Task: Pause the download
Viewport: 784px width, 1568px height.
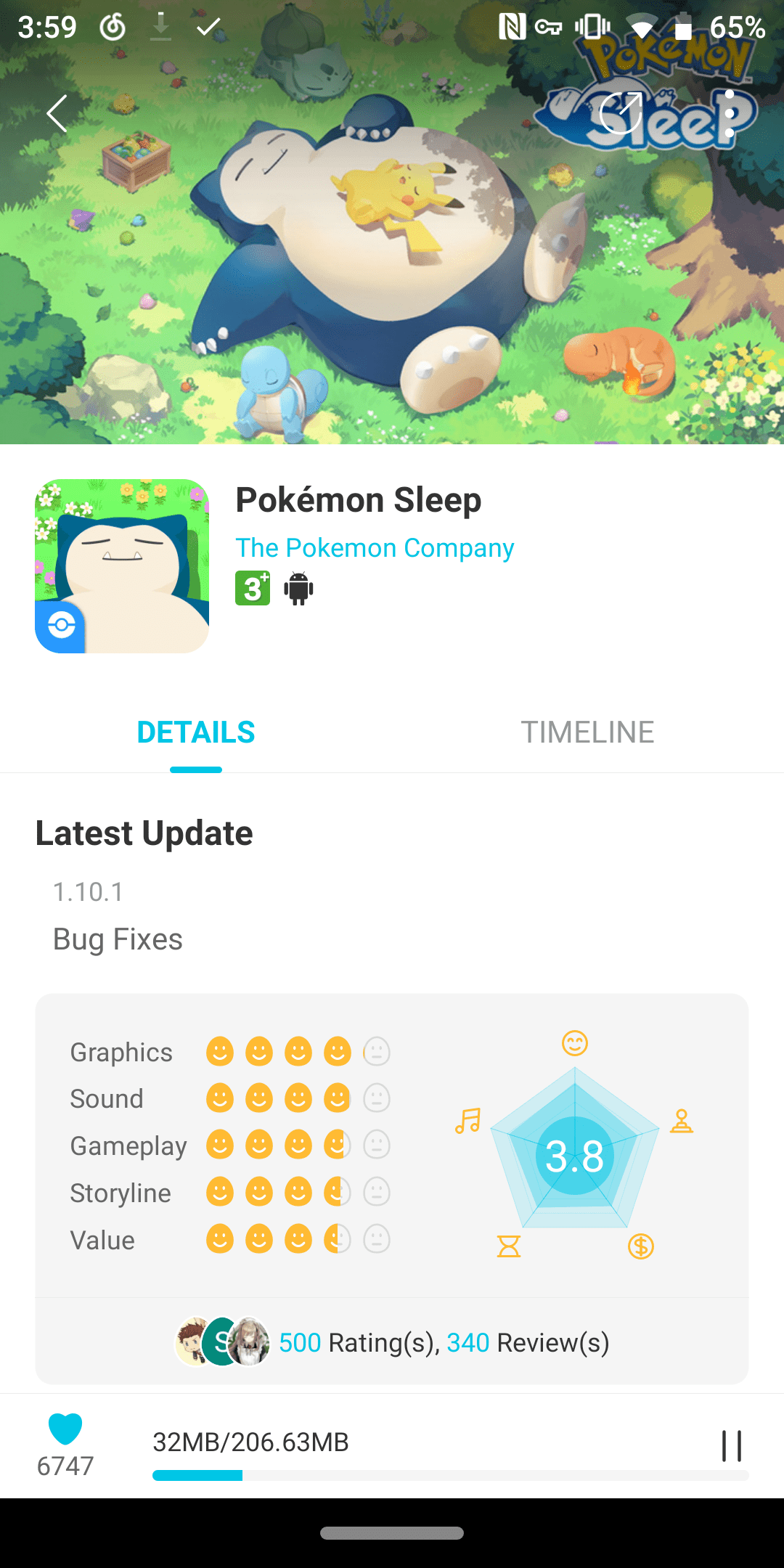Action: click(x=731, y=1446)
